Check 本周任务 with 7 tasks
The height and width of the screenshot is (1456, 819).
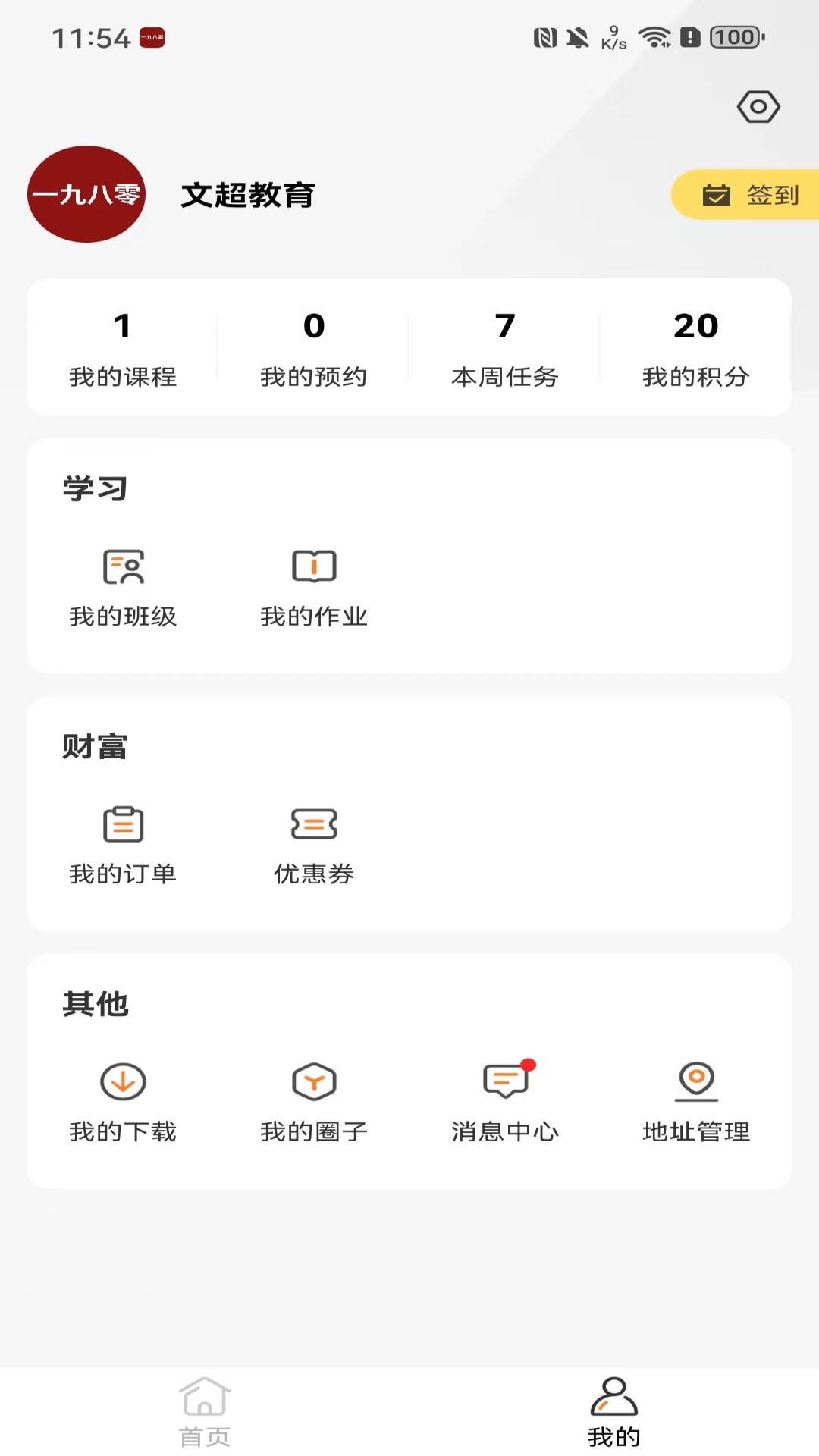coord(504,349)
